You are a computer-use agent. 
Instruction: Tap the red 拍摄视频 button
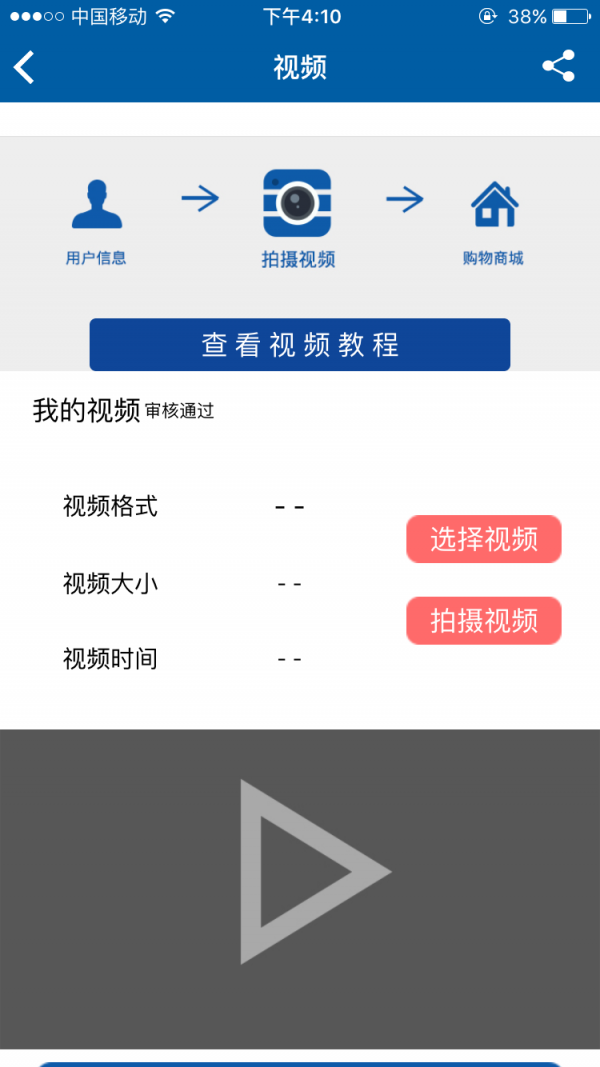click(484, 621)
